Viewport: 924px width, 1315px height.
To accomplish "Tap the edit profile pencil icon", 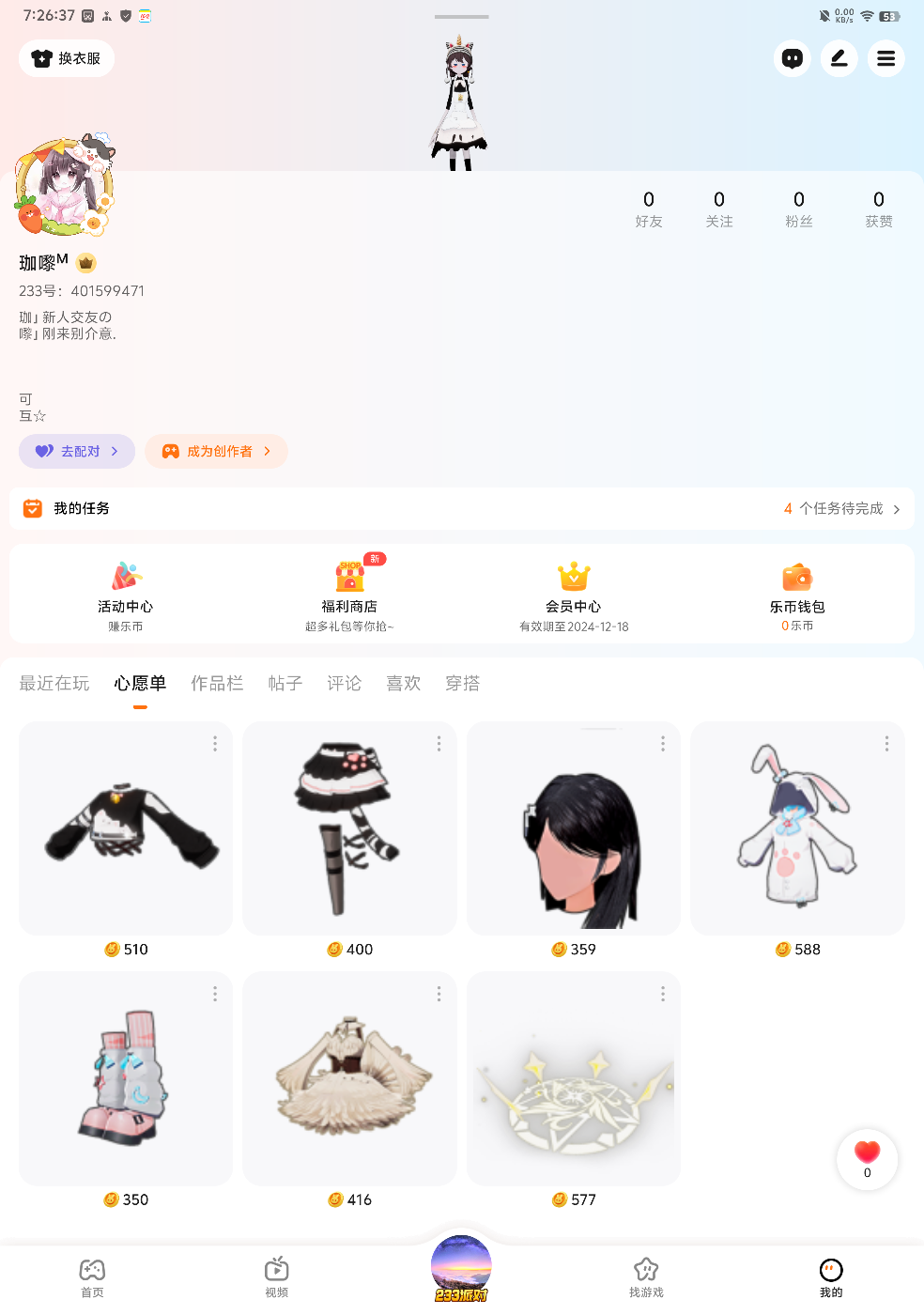I will point(839,58).
